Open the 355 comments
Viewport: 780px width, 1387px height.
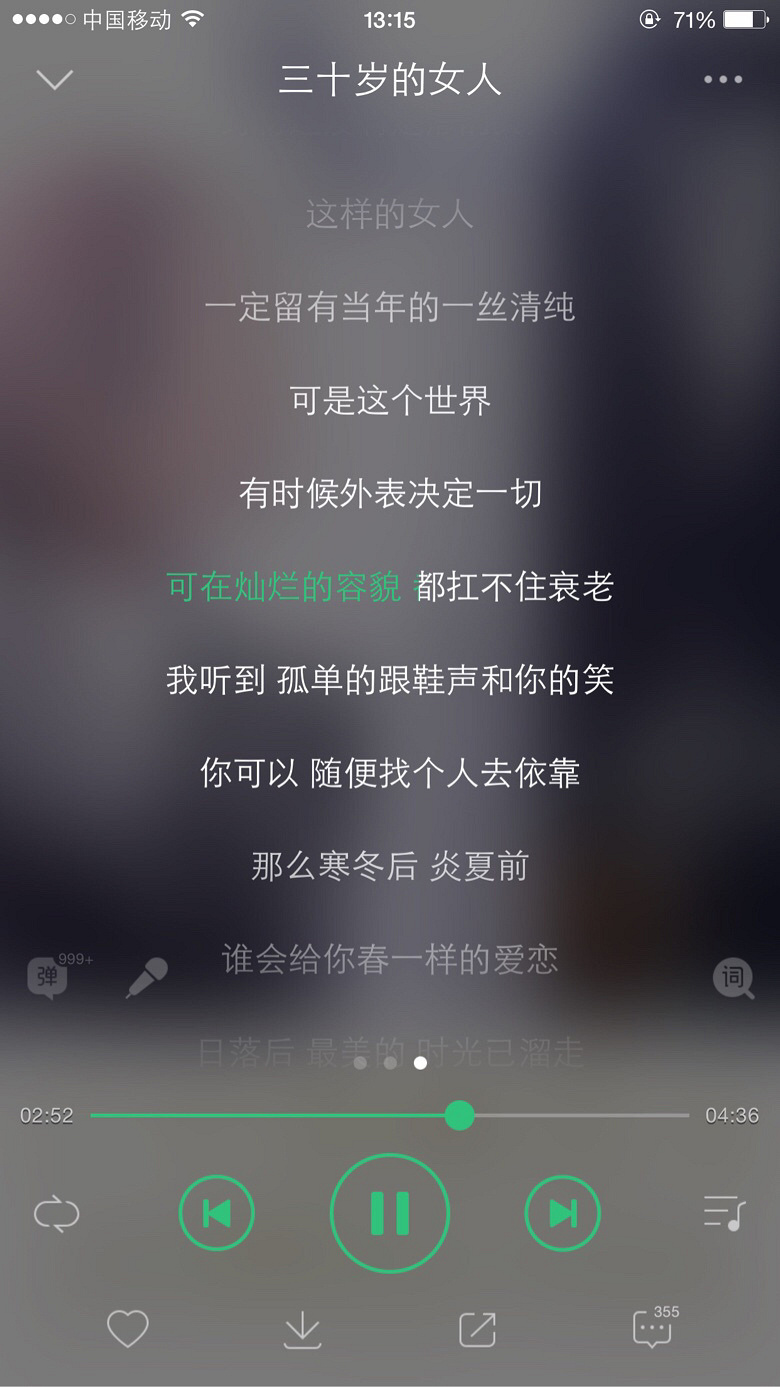pyautogui.click(x=654, y=1328)
